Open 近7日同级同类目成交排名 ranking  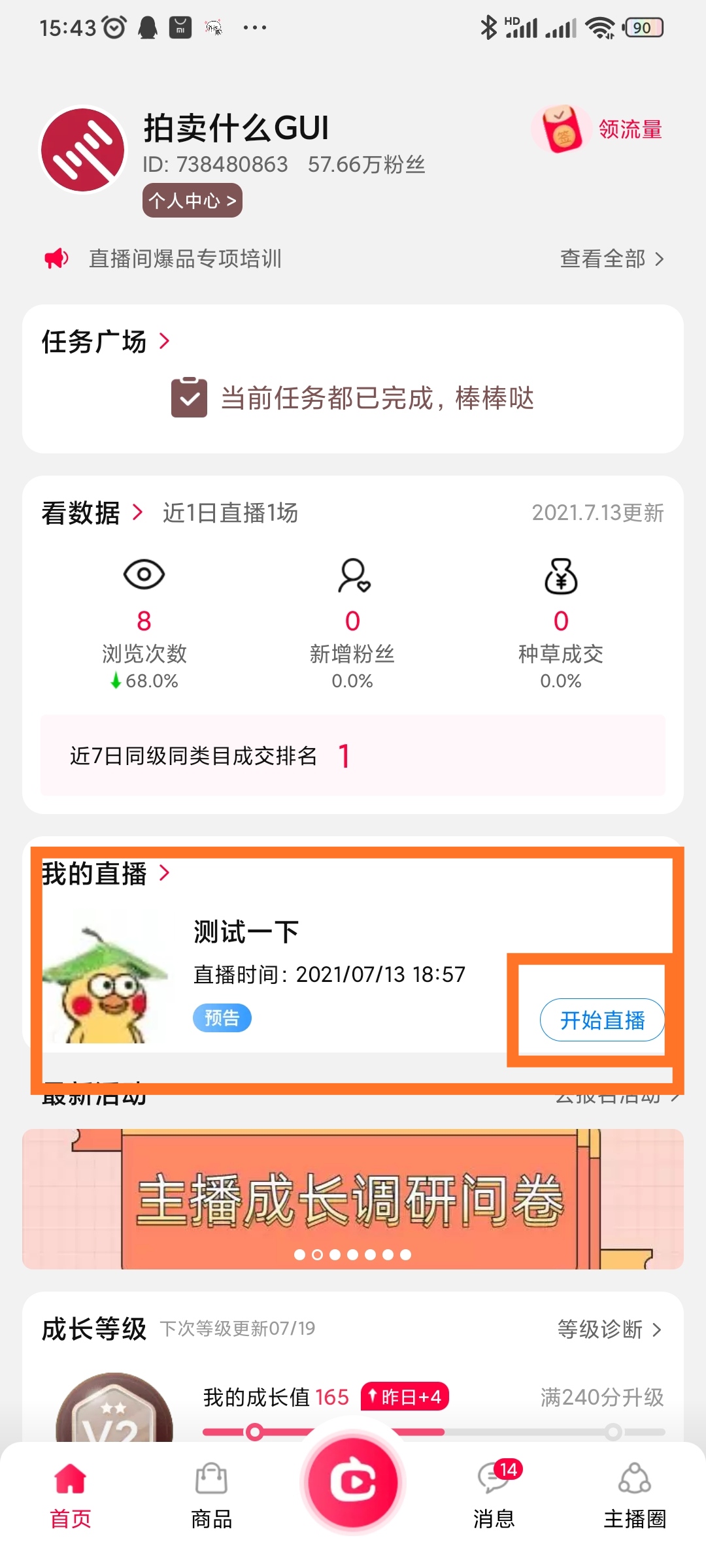click(352, 756)
